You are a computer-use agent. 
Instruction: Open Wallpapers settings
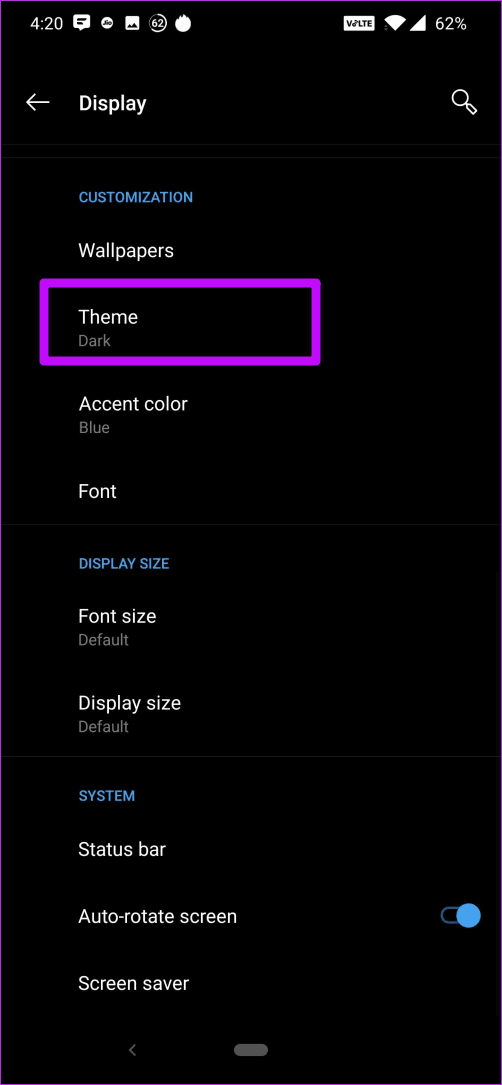pos(251,250)
